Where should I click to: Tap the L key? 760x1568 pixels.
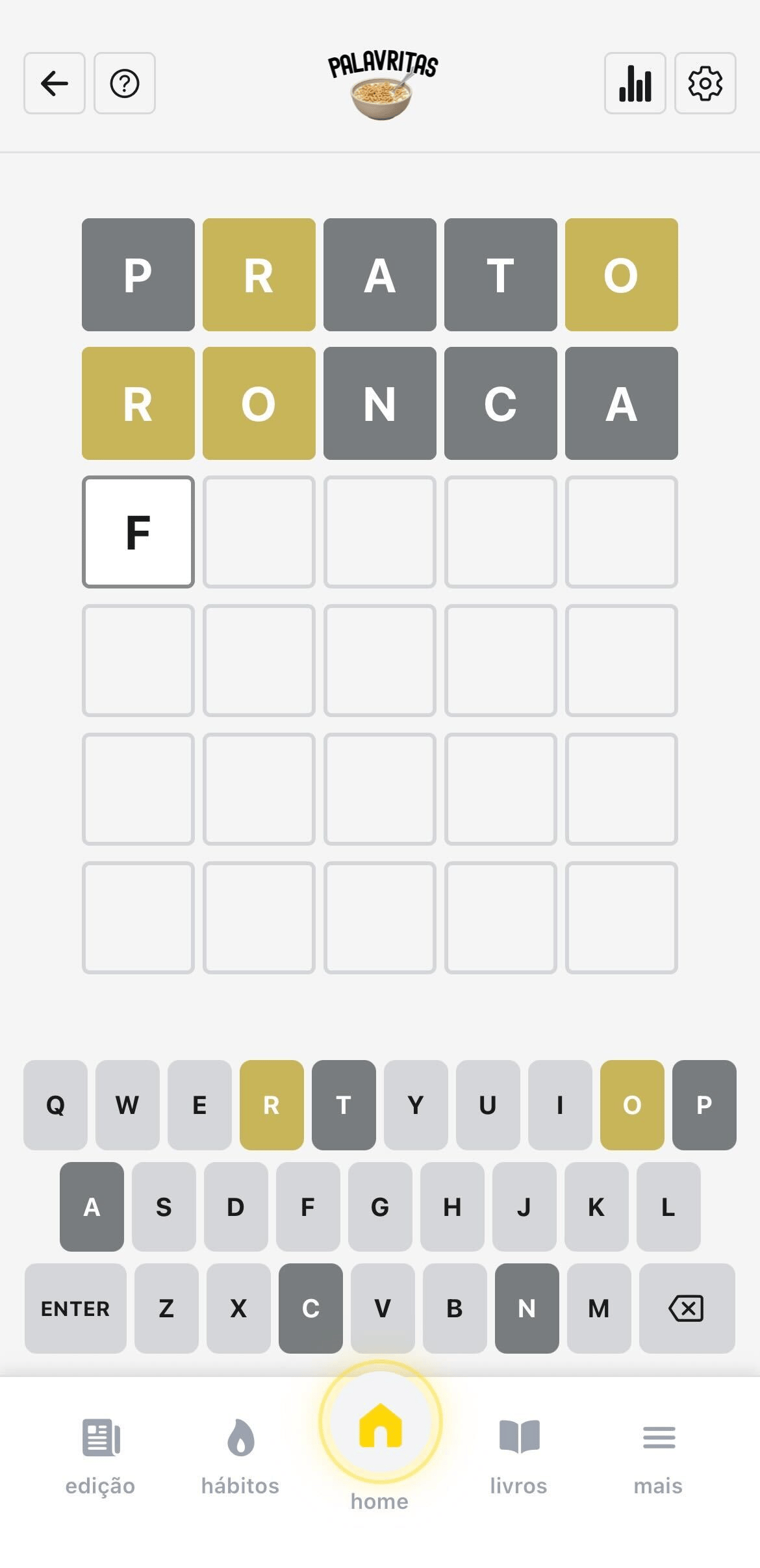(x=668, y=1207)
